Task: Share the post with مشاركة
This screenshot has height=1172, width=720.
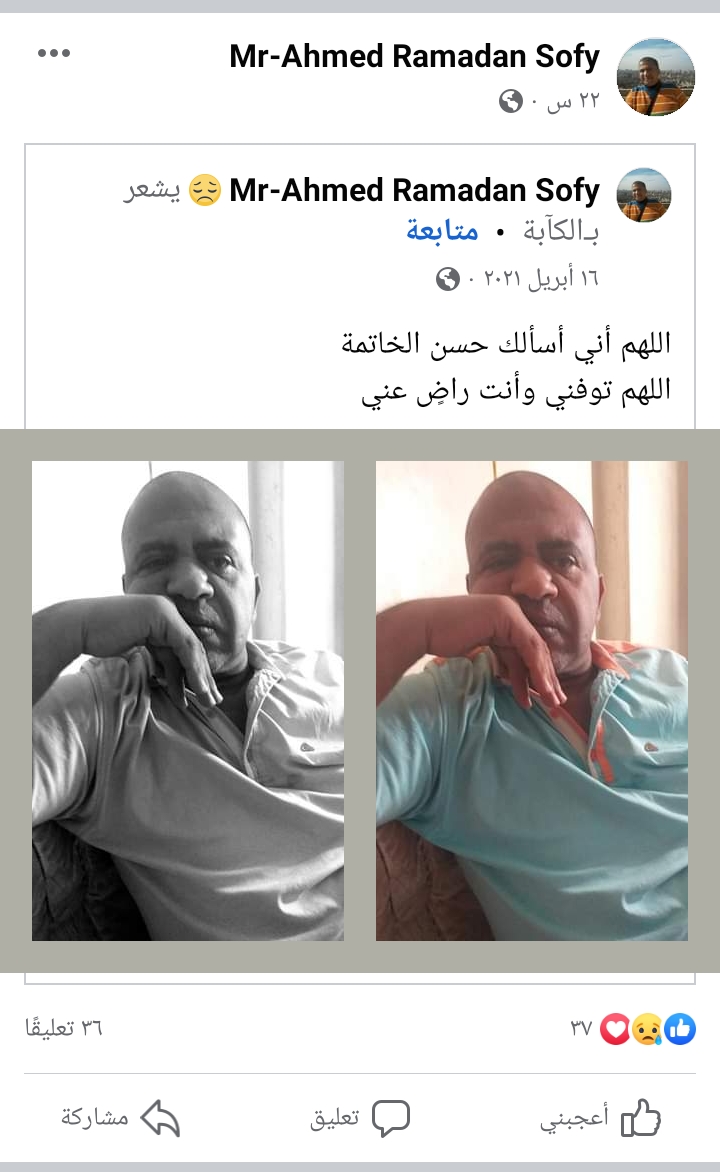Action: pos(120,1119)
